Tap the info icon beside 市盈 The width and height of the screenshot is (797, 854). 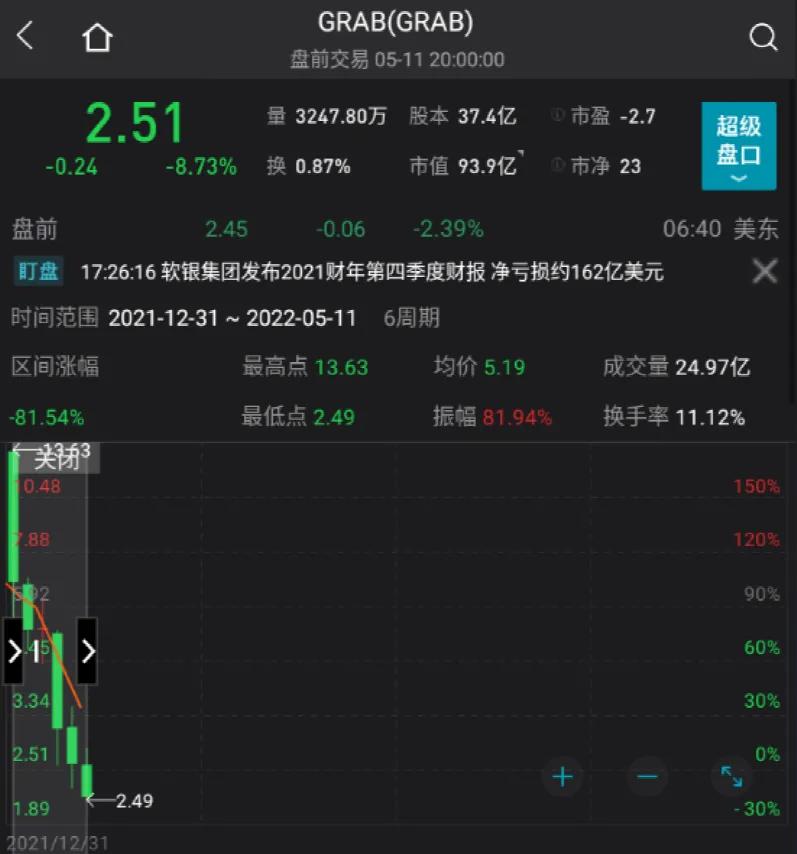[558, 116]
